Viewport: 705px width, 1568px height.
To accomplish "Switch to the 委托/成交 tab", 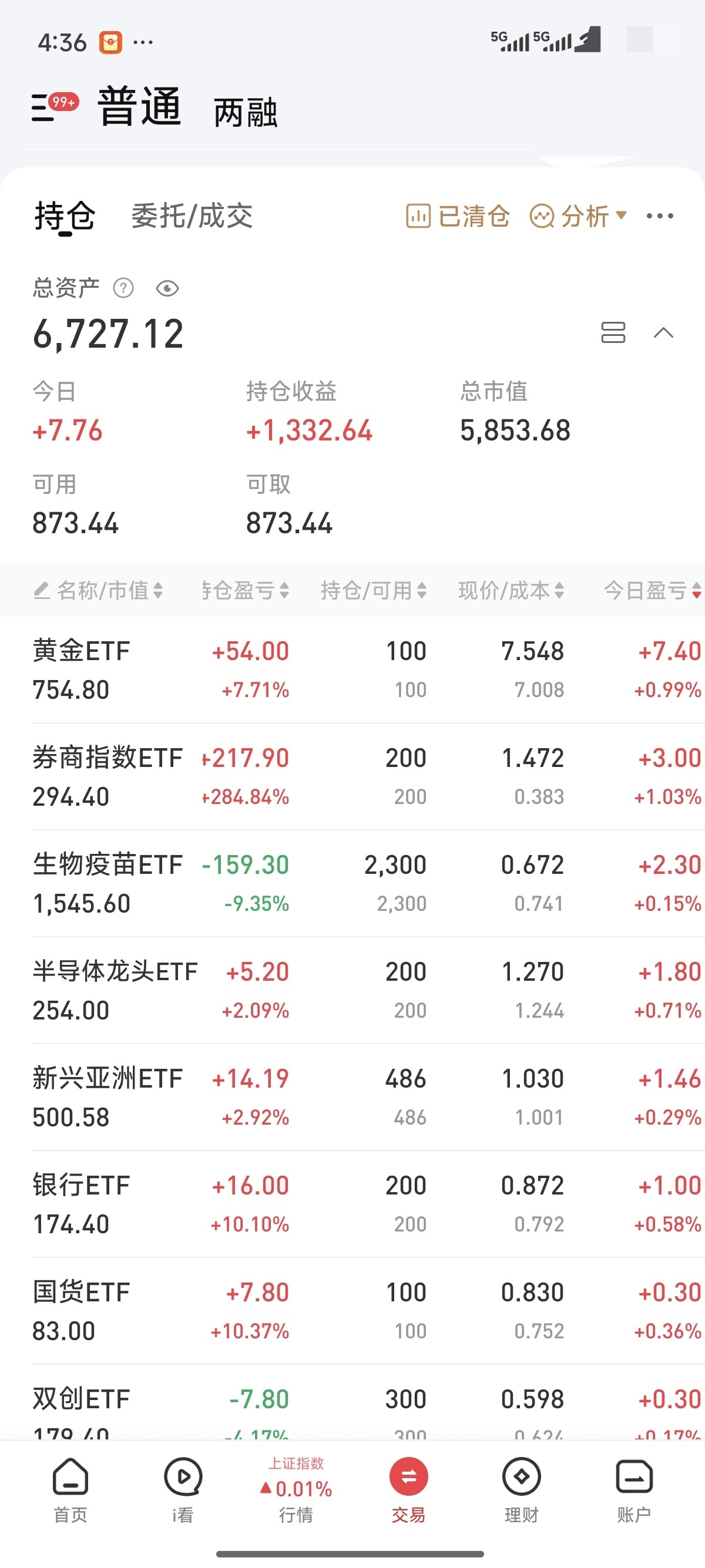I will click(192, 216).
